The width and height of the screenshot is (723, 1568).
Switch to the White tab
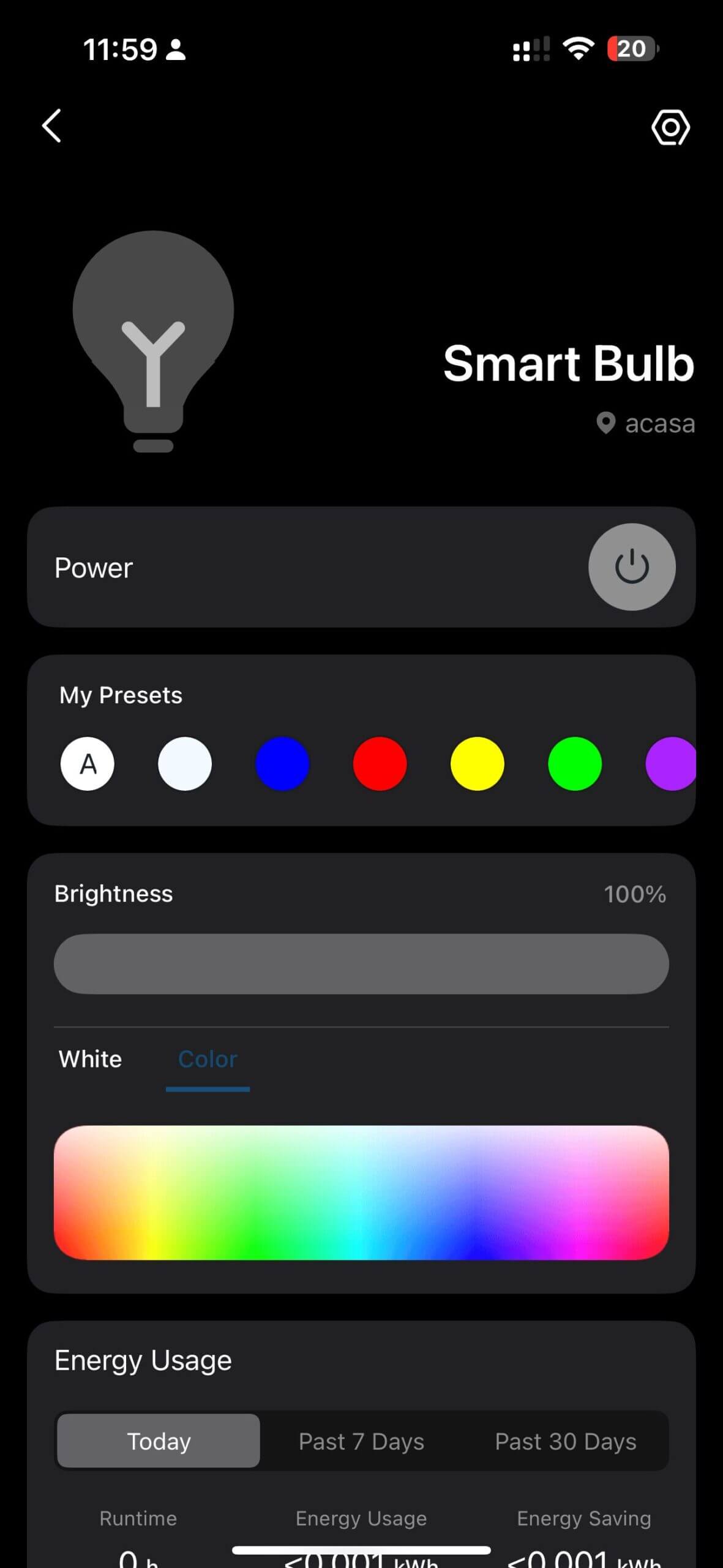(x=90, y=1059)
